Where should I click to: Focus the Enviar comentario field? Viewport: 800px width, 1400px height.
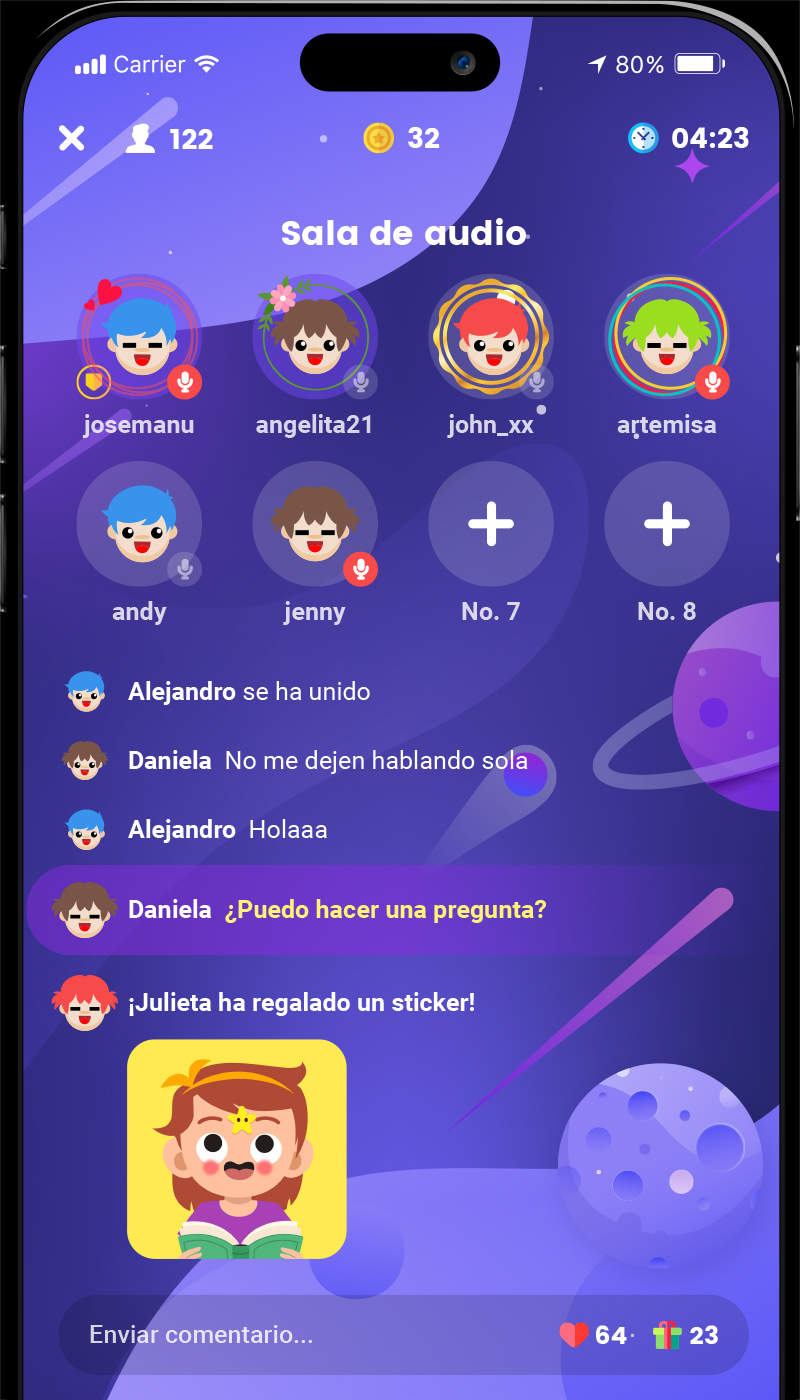click(x=300, y=1335)
